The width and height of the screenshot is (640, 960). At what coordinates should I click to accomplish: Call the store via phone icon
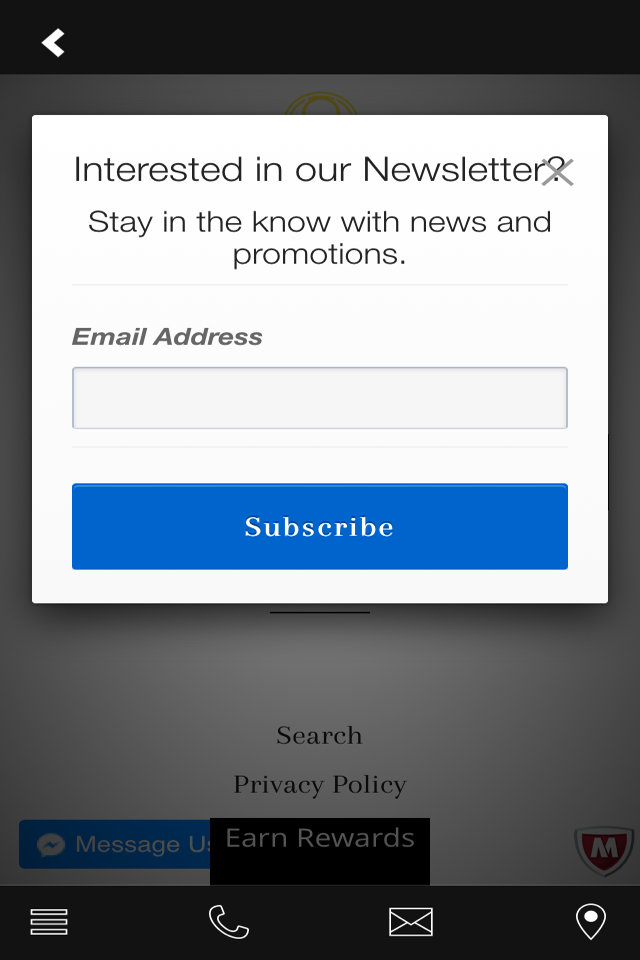coord(229,922)
